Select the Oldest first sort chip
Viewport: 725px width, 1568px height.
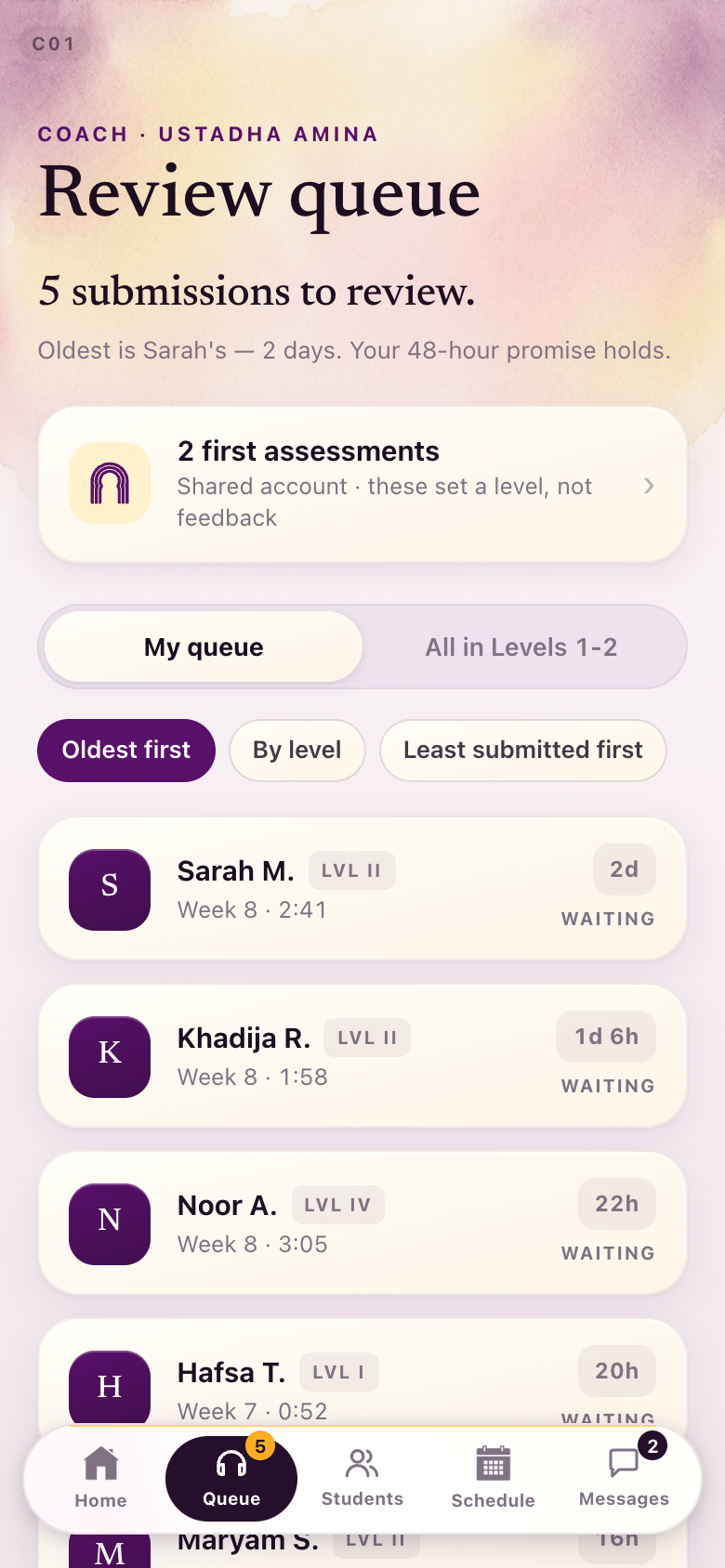click(126, 750)
